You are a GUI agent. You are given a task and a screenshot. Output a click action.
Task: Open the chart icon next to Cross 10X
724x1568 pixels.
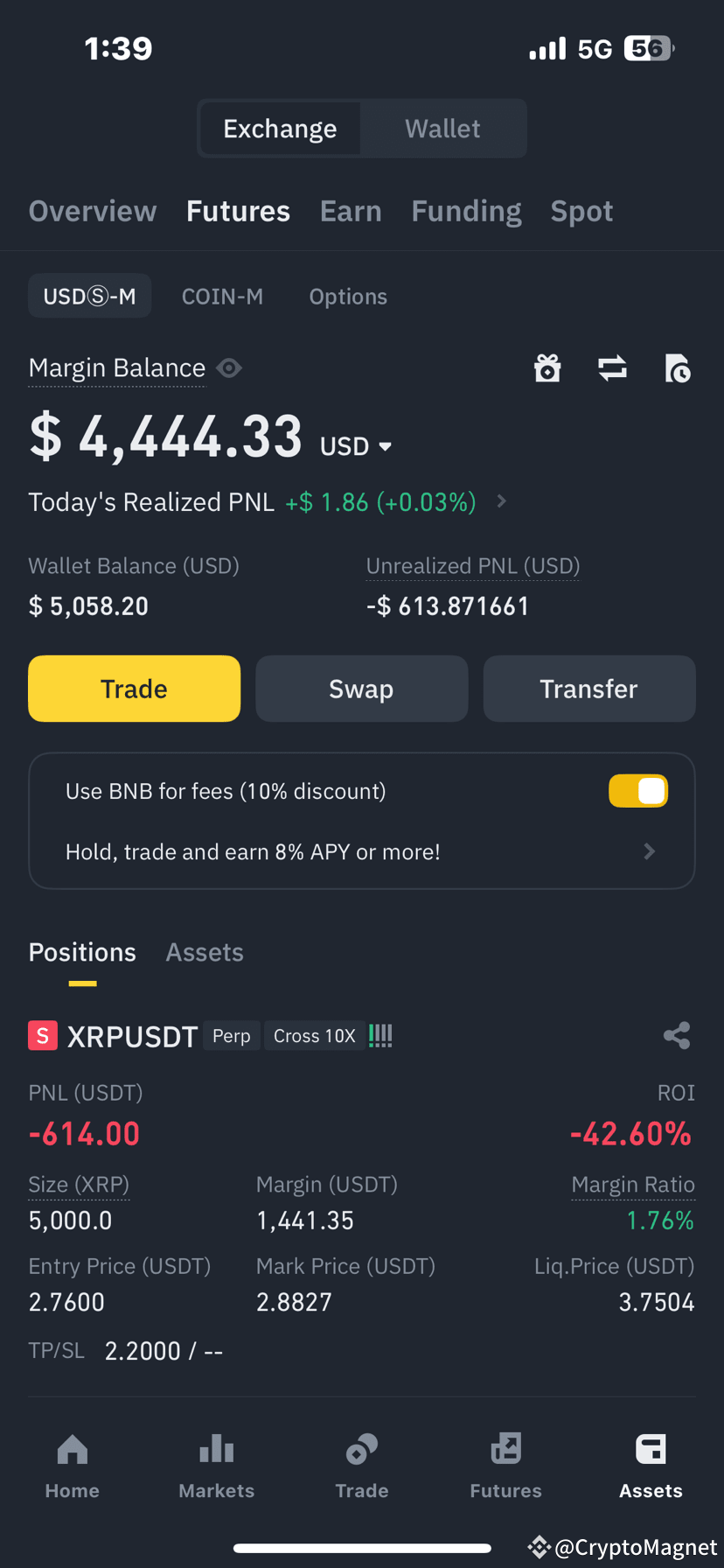[380, 1035]
